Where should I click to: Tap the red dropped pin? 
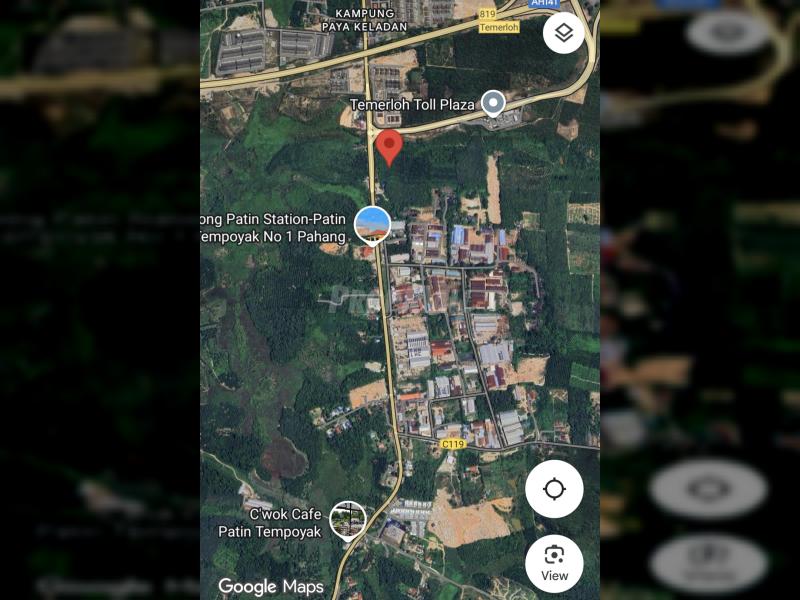point(389,146)
